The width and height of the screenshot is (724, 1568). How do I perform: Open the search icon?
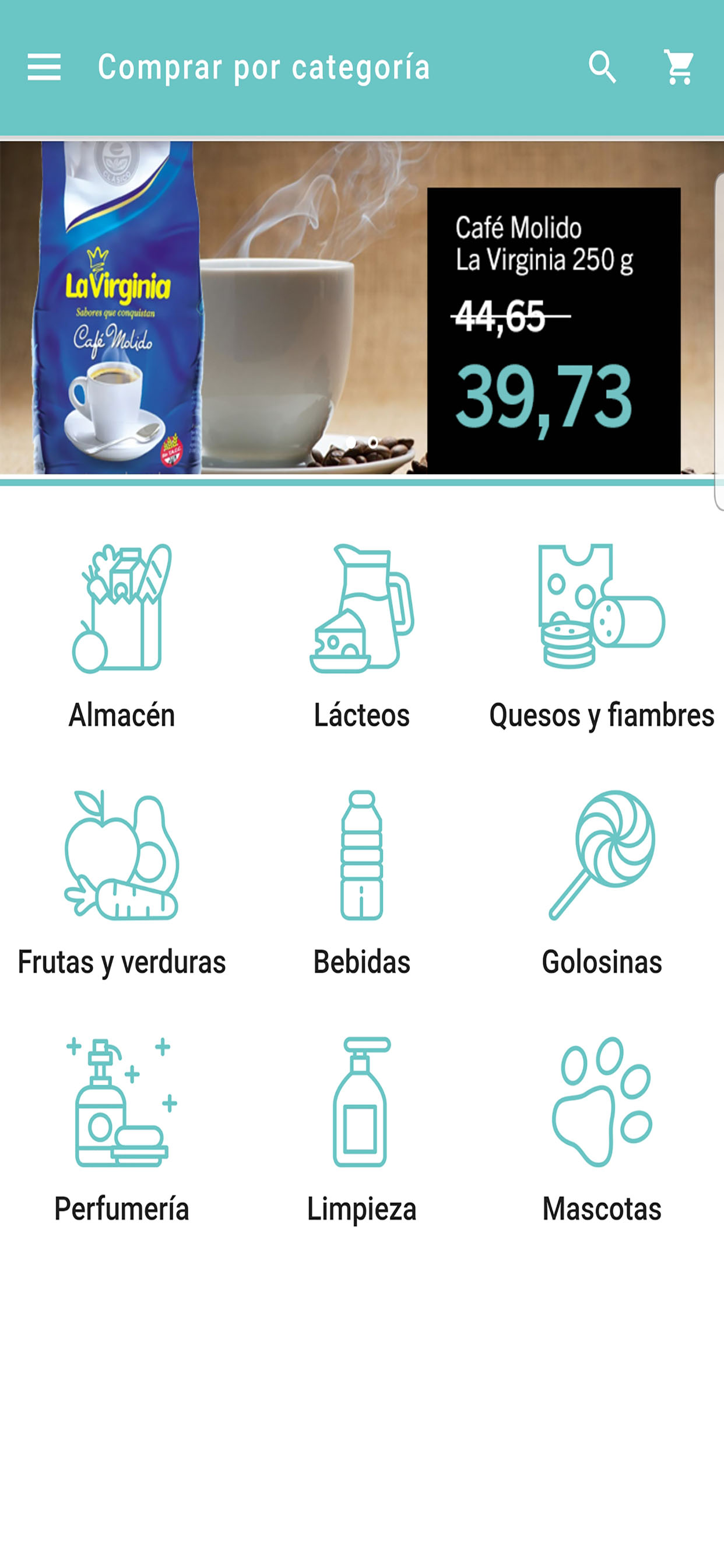(x=602, y=67)
